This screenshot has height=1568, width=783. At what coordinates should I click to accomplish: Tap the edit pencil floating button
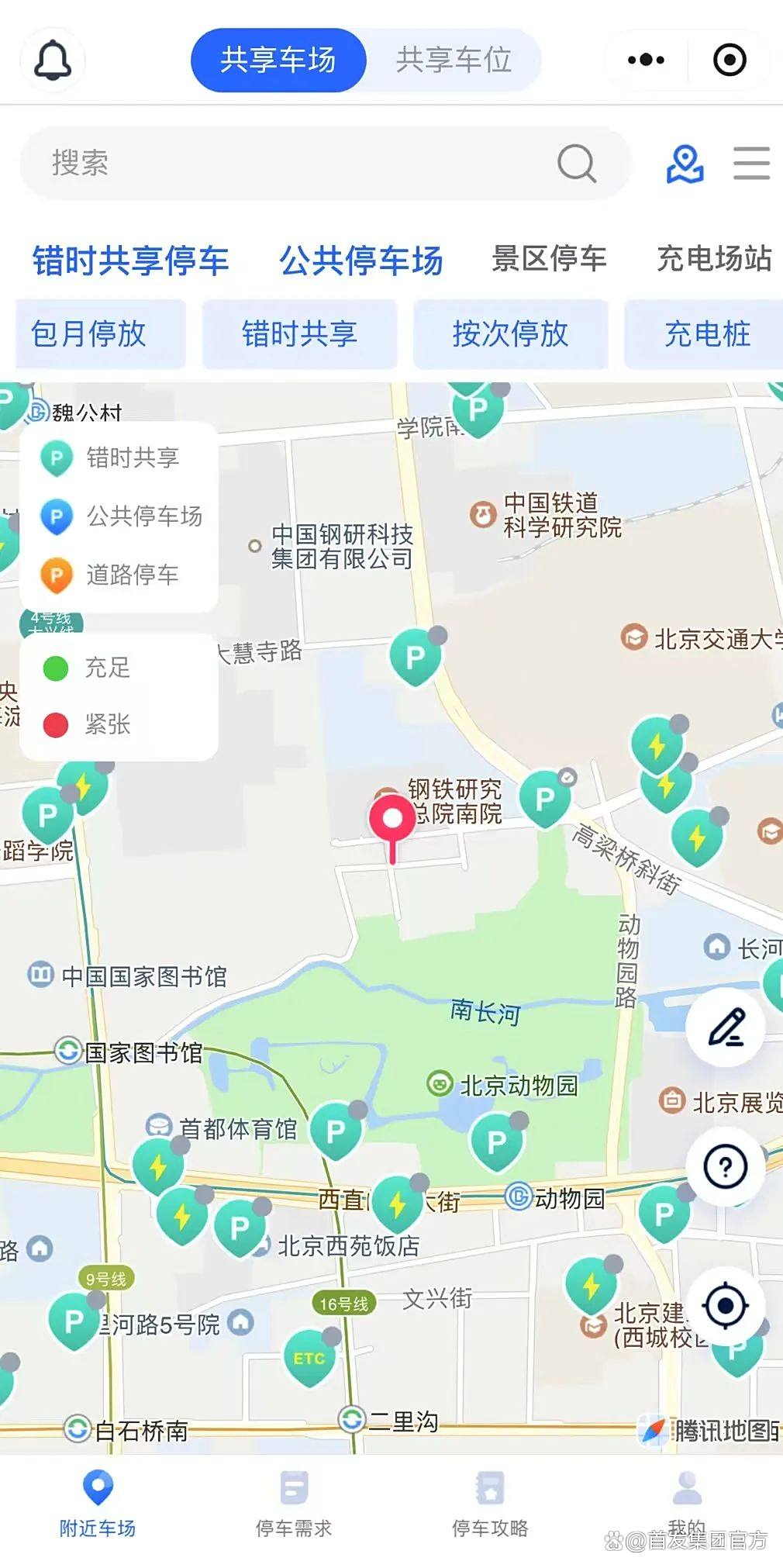click(x=726, y=1027)
